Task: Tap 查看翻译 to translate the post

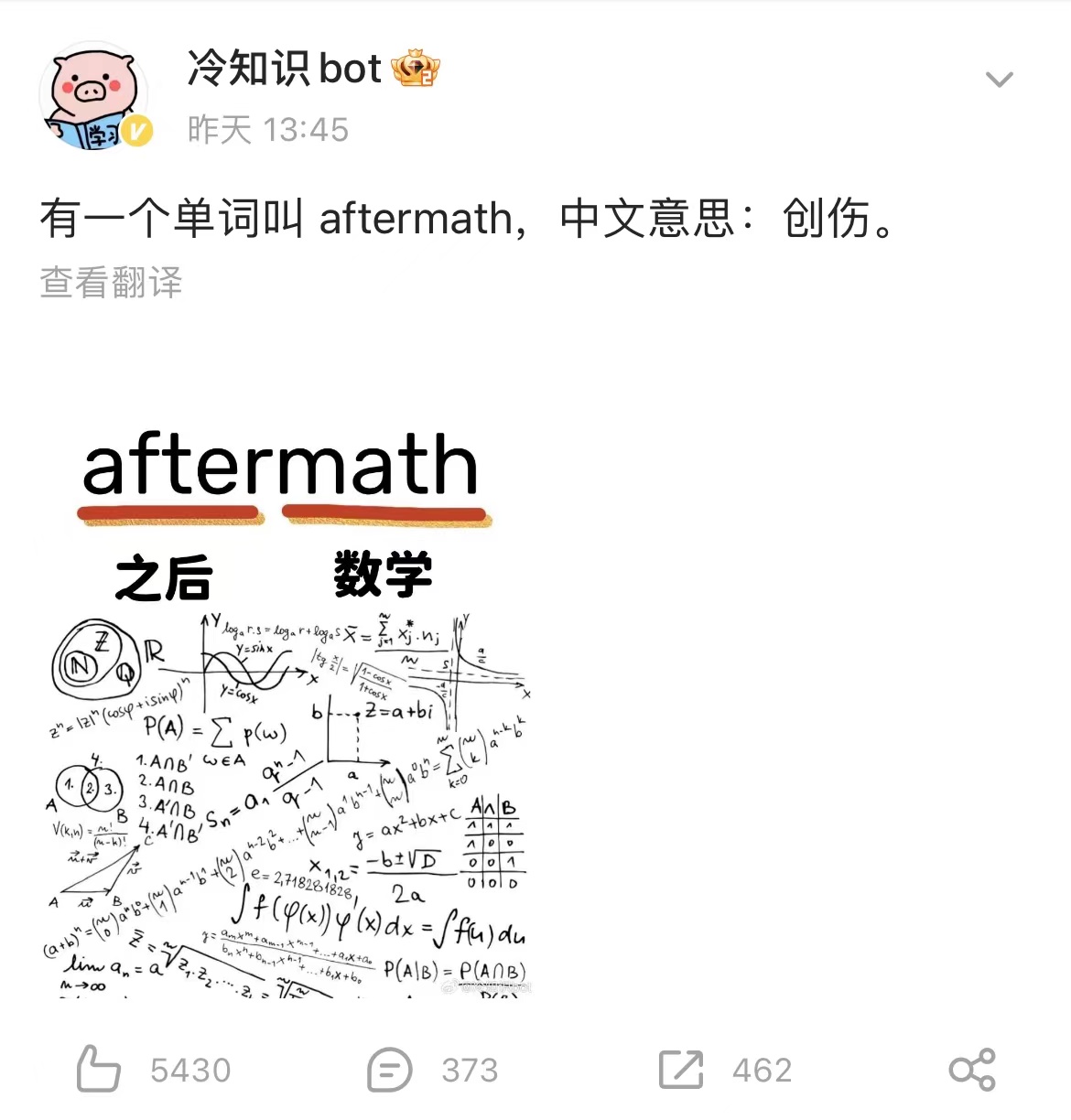Action: 112,283
